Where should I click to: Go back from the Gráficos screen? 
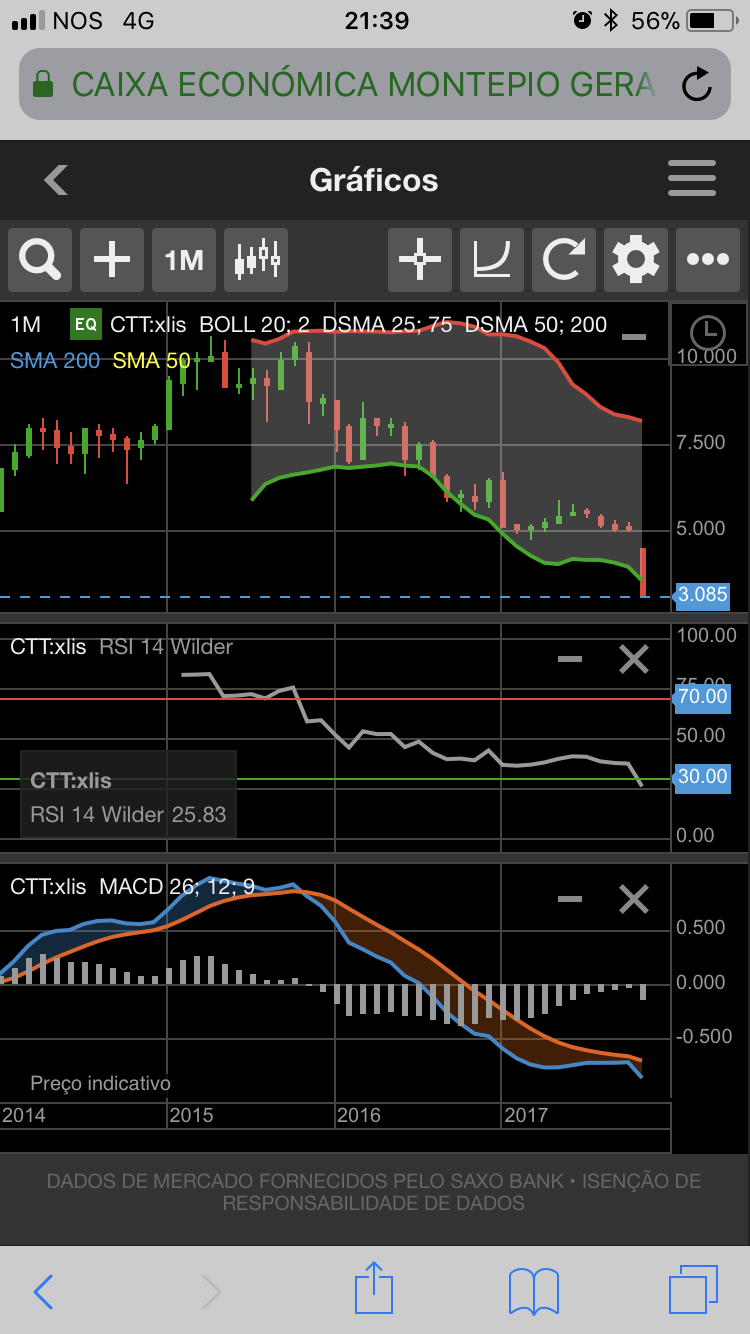click(x=56, y=181)
